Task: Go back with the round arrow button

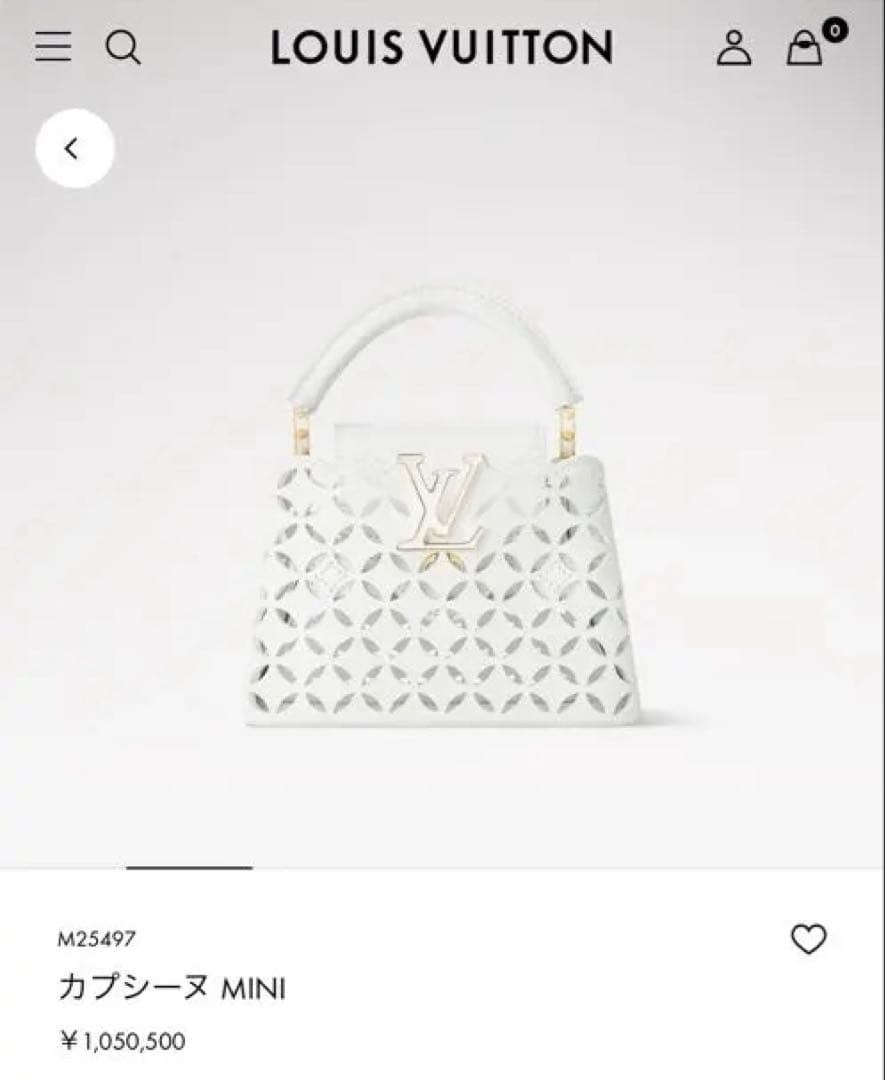Action: pyautogui.click(x=74, y=149)
